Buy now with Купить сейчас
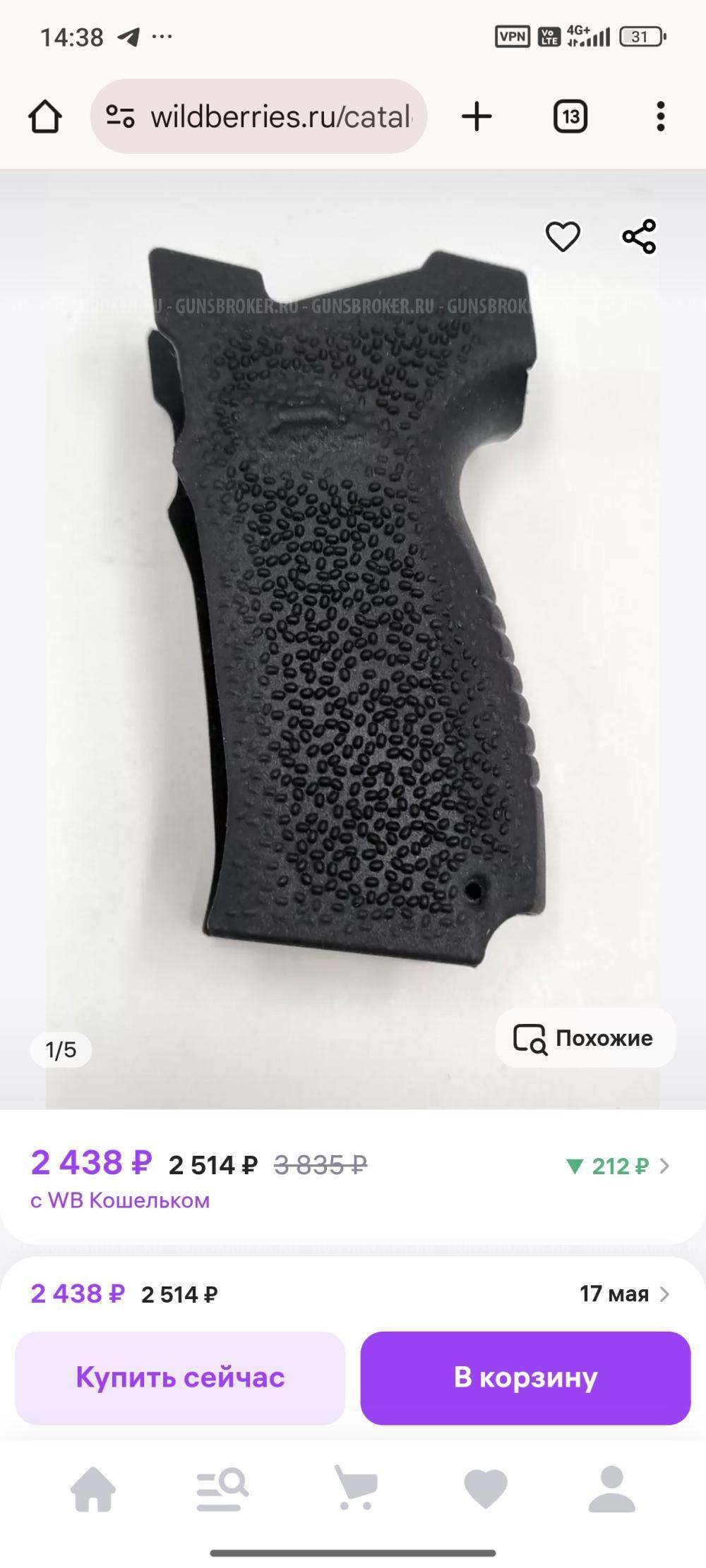This screenshot has width=706, height=1568. pyautogui.click(x=180, y=1377)
